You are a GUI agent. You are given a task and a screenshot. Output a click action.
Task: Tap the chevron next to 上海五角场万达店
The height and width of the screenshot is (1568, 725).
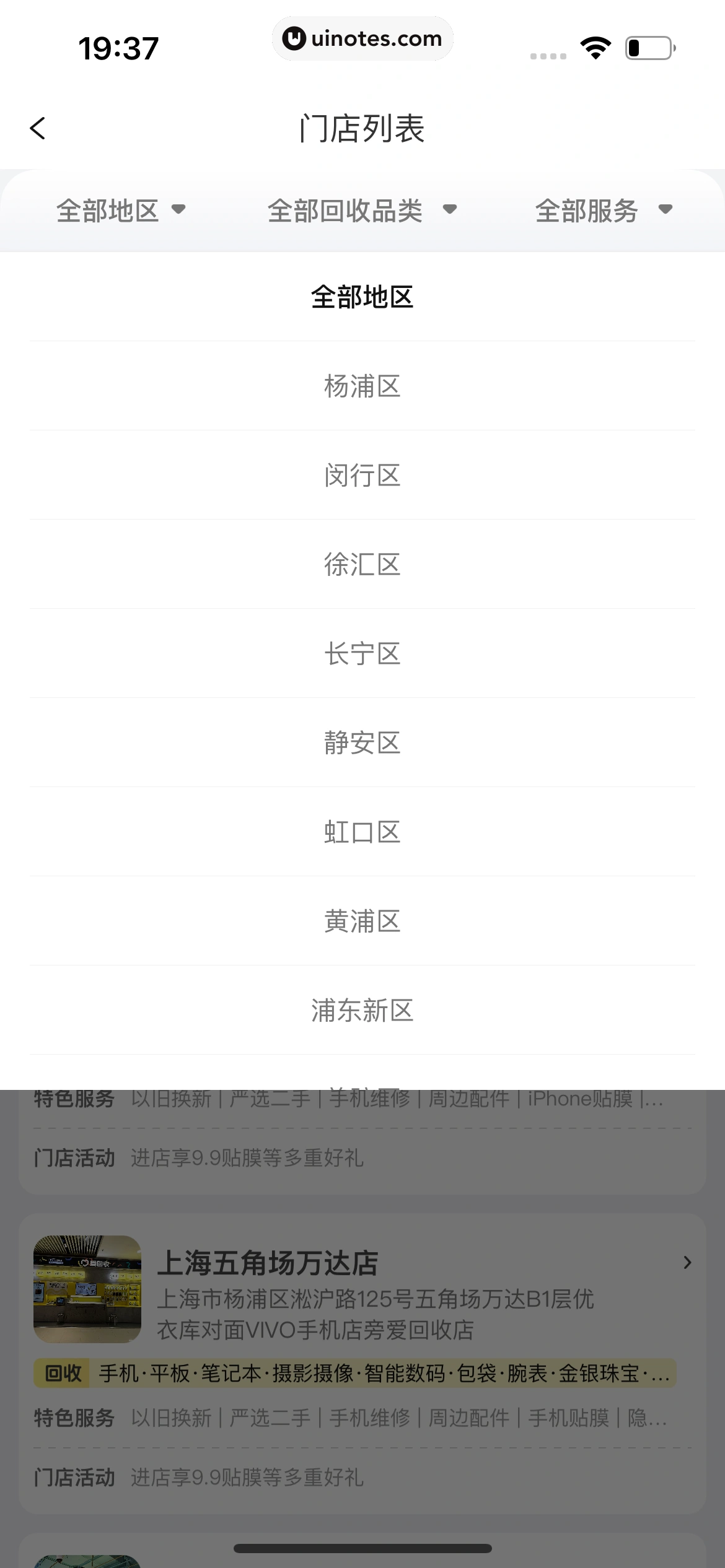click(x=687, y=1263)
